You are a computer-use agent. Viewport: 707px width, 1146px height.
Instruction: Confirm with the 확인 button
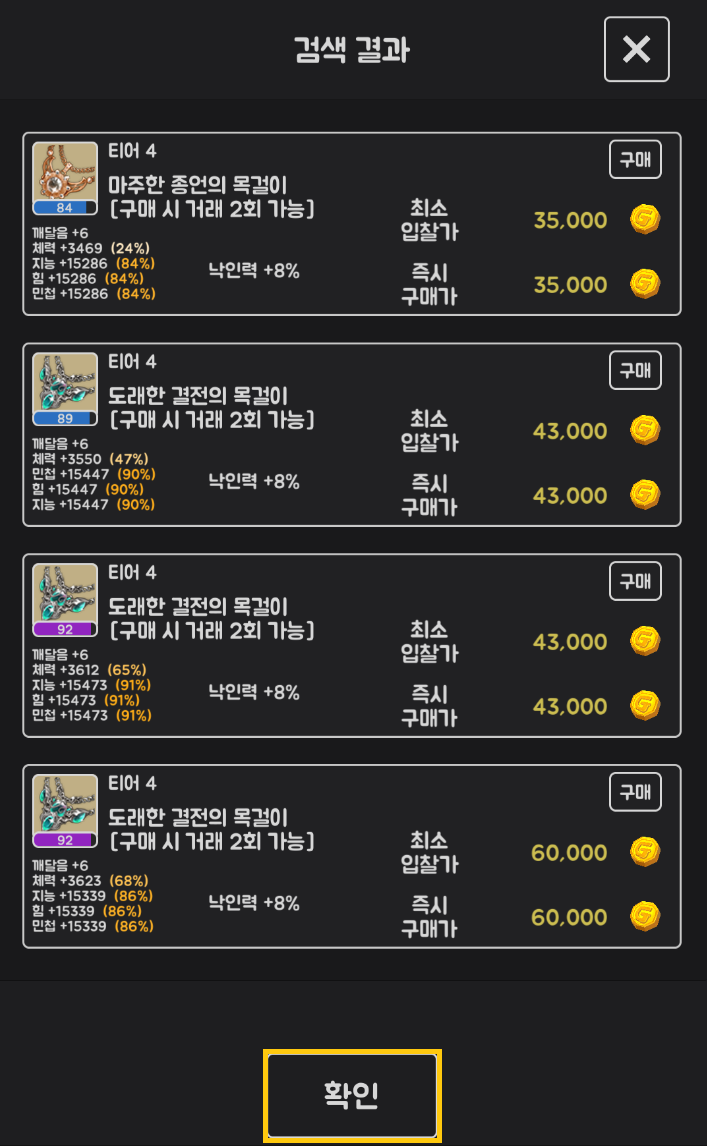tap(352, 1095)
